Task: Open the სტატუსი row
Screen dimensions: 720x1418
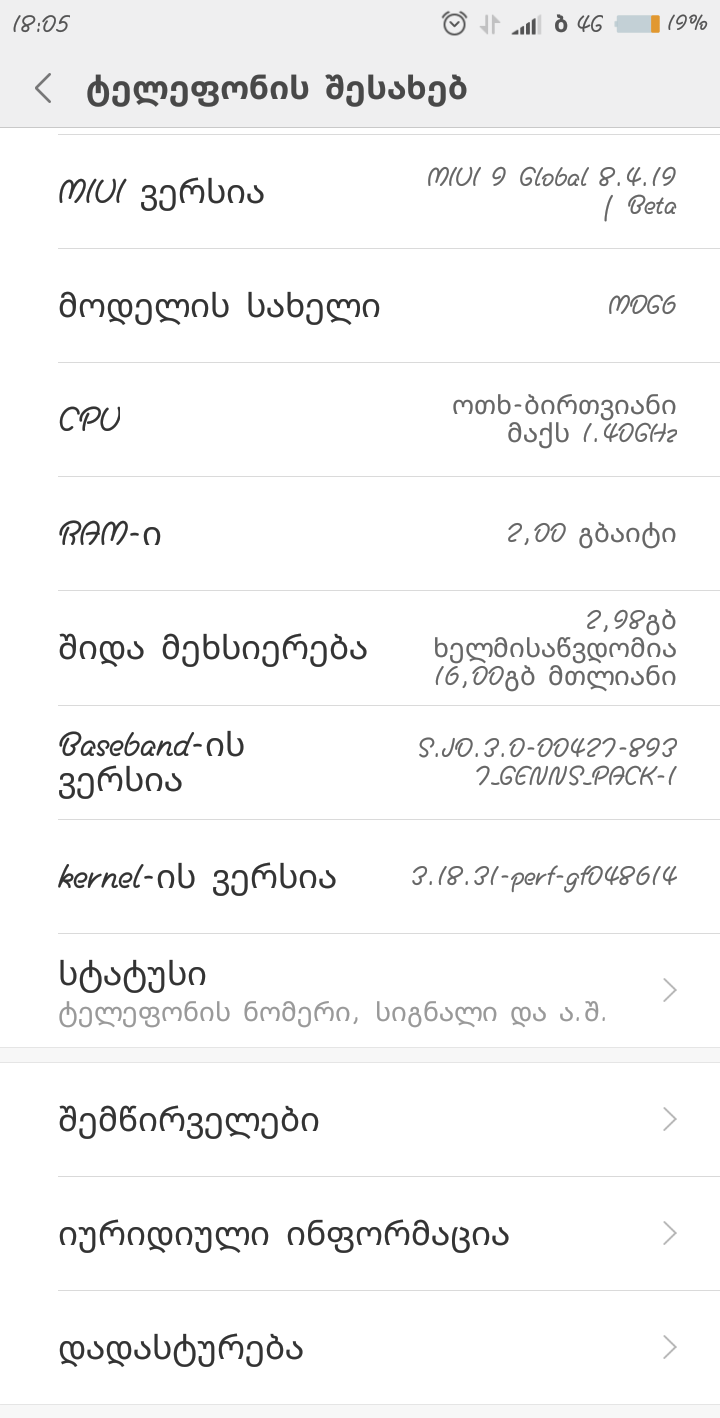Action: [x=360, y=990]
